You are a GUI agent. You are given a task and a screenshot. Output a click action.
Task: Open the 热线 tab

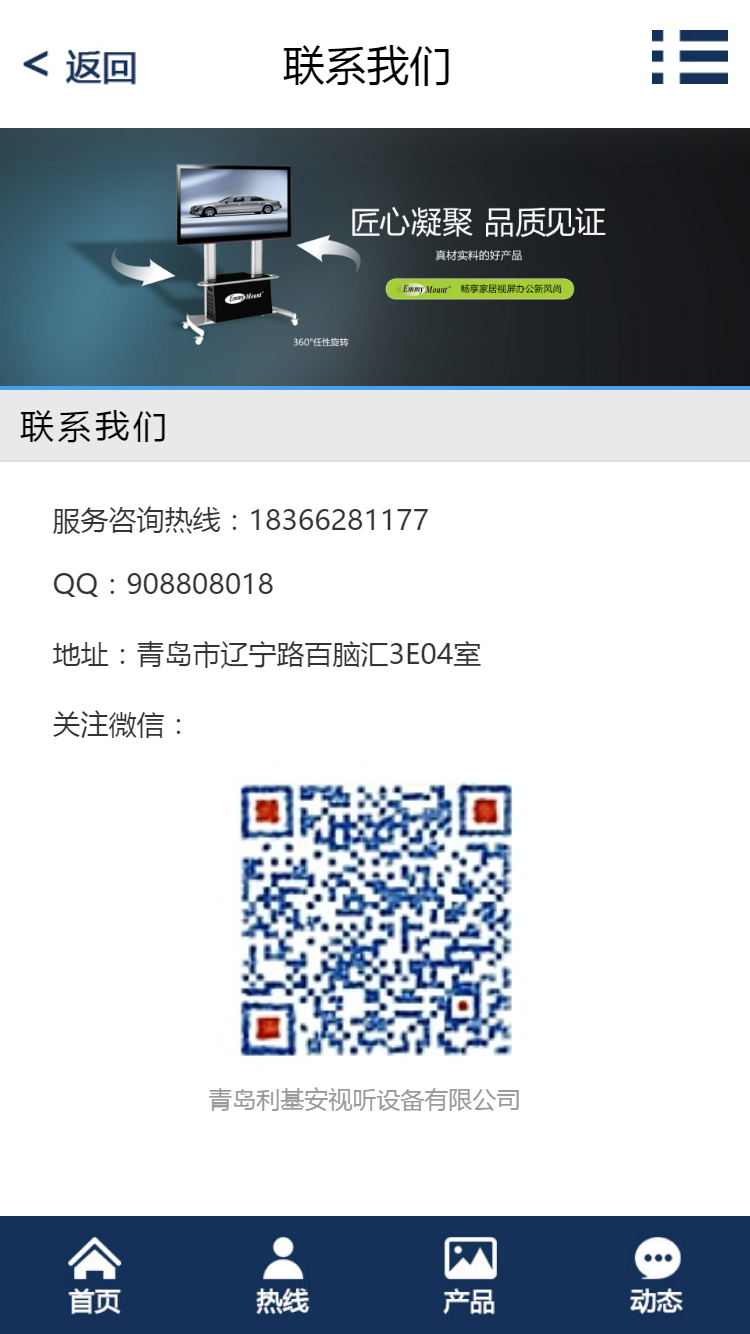pyautogui.click(x=282, y=1275)
